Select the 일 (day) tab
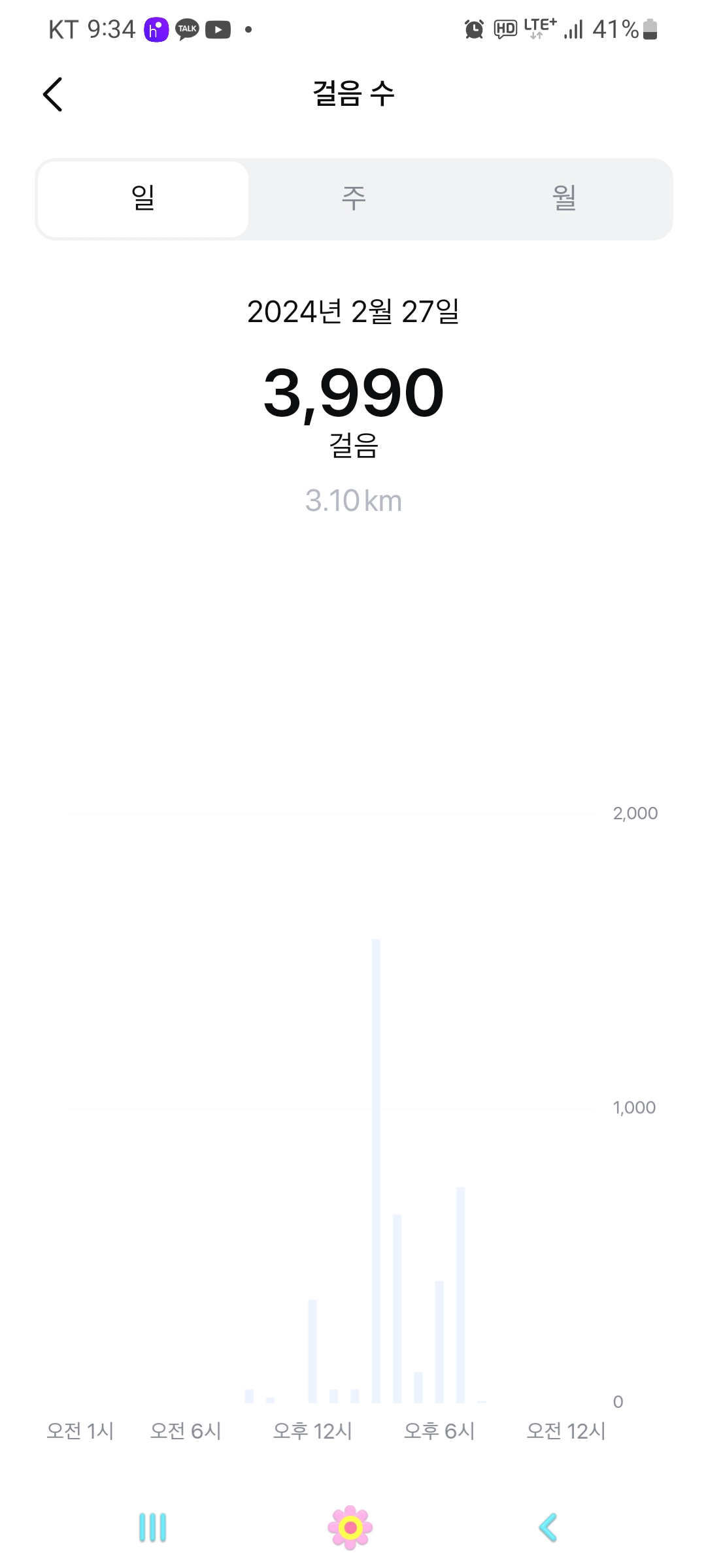The width and height of the screenshot is (706, 1568). (x=143, y=199)
